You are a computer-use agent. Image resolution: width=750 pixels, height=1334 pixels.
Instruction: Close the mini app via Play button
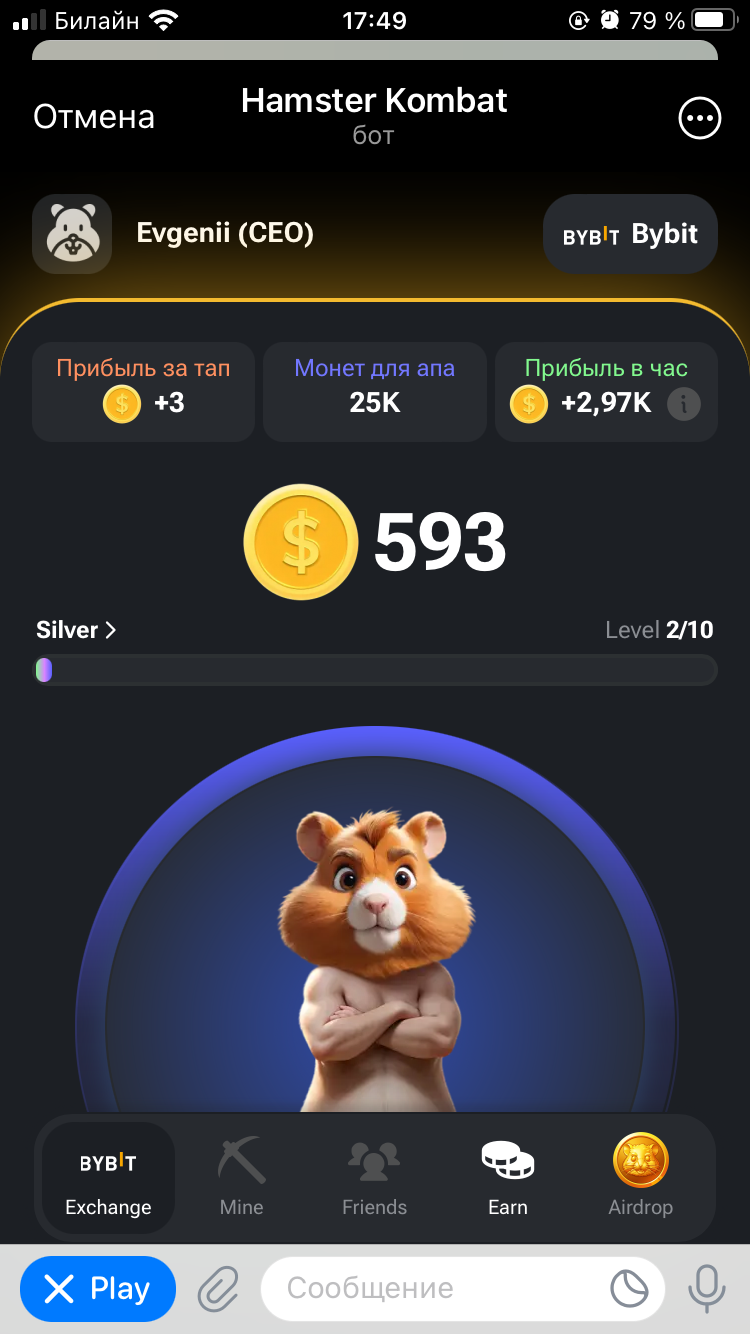click(98, 1289)
